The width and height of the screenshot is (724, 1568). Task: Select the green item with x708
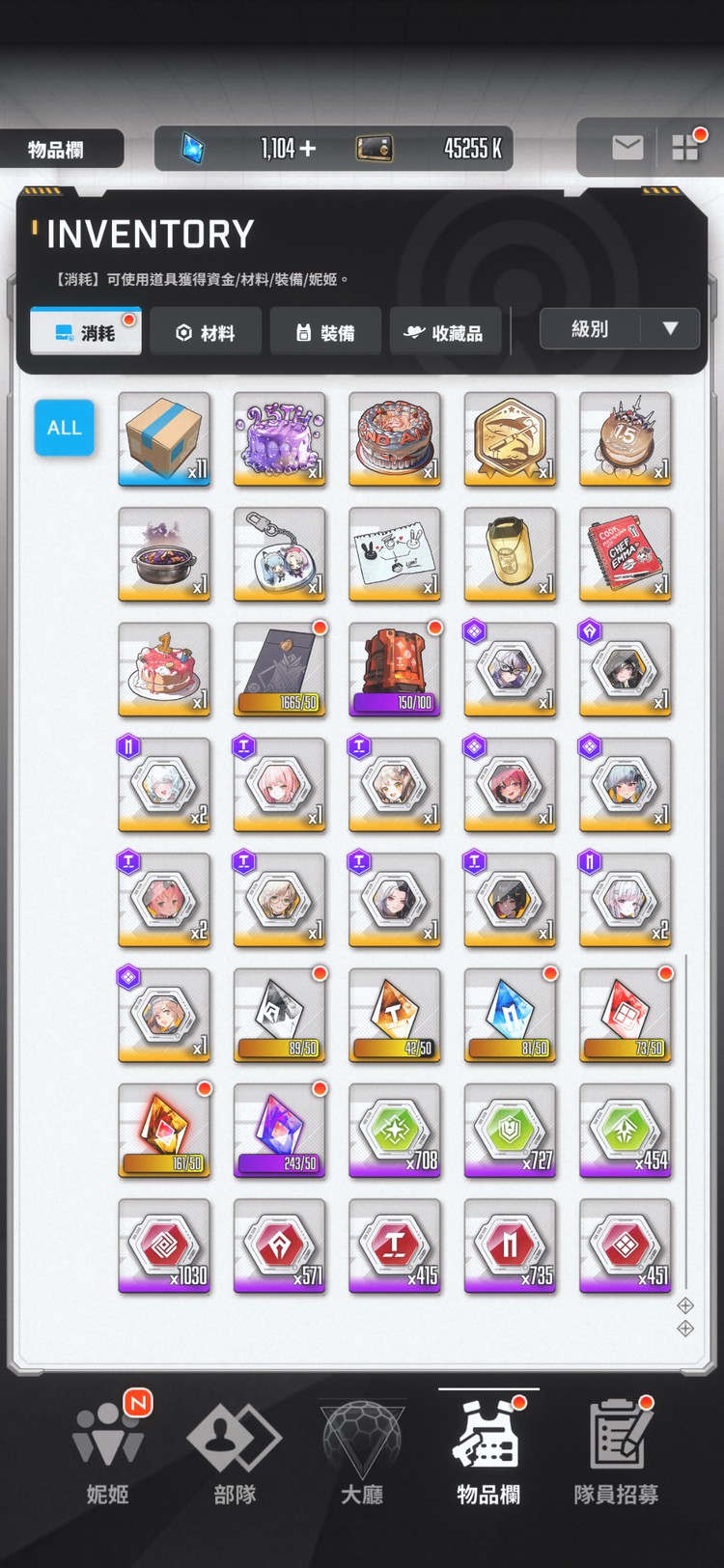[x=395, y=1131]
